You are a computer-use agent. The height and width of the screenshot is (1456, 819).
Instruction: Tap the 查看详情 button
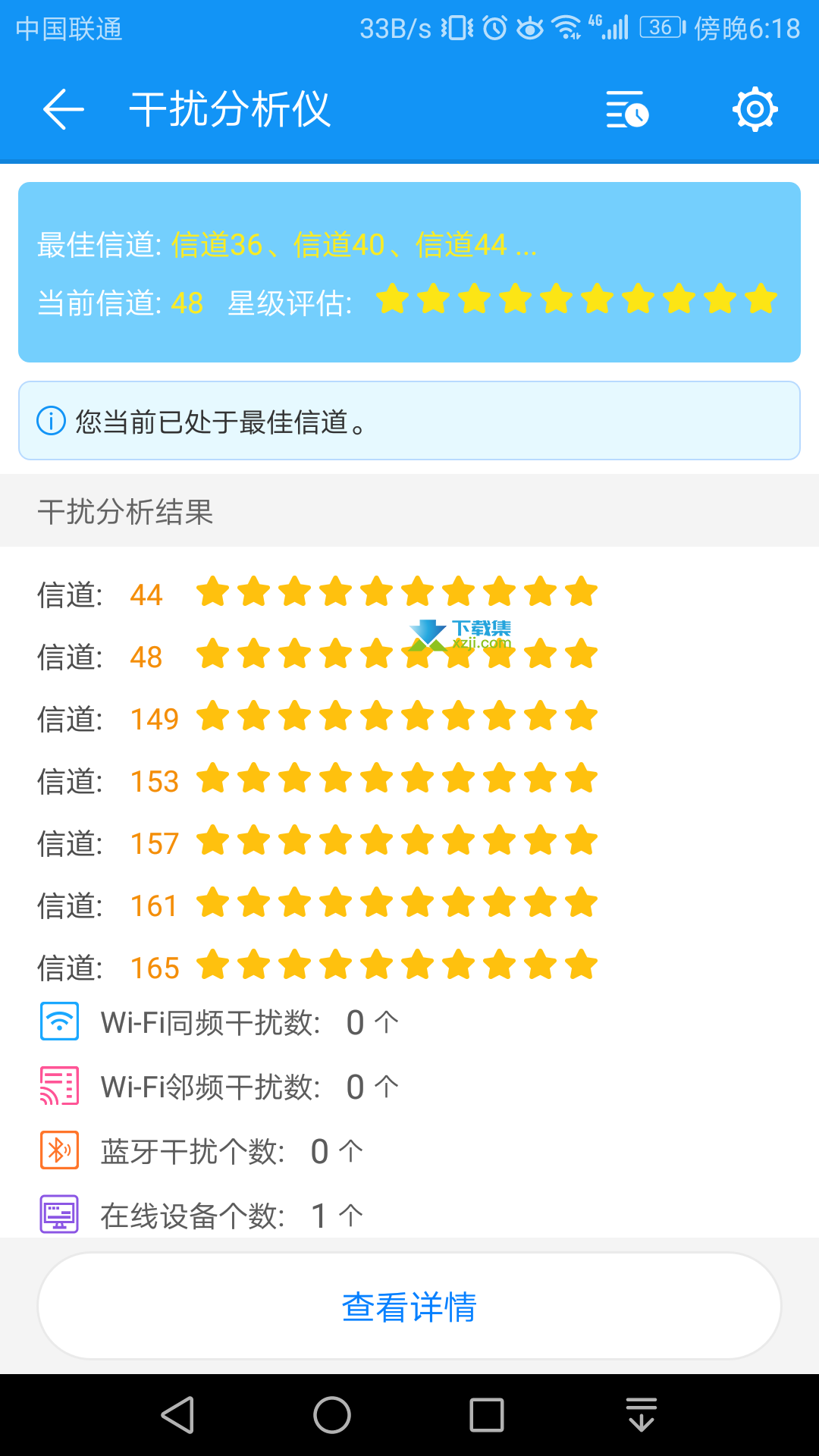tap(409, 1306)
